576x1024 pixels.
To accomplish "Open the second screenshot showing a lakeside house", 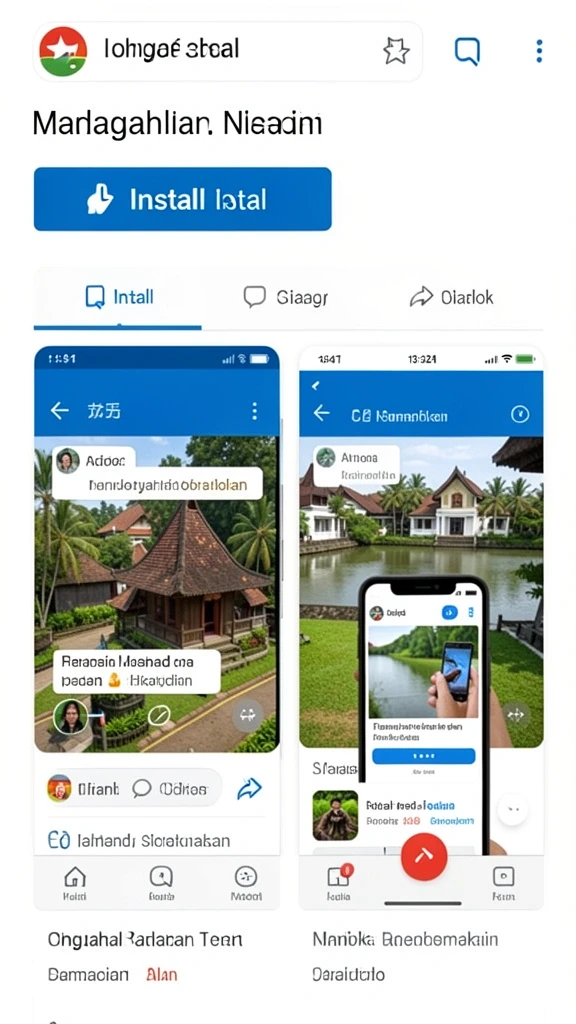I will 421,628.
